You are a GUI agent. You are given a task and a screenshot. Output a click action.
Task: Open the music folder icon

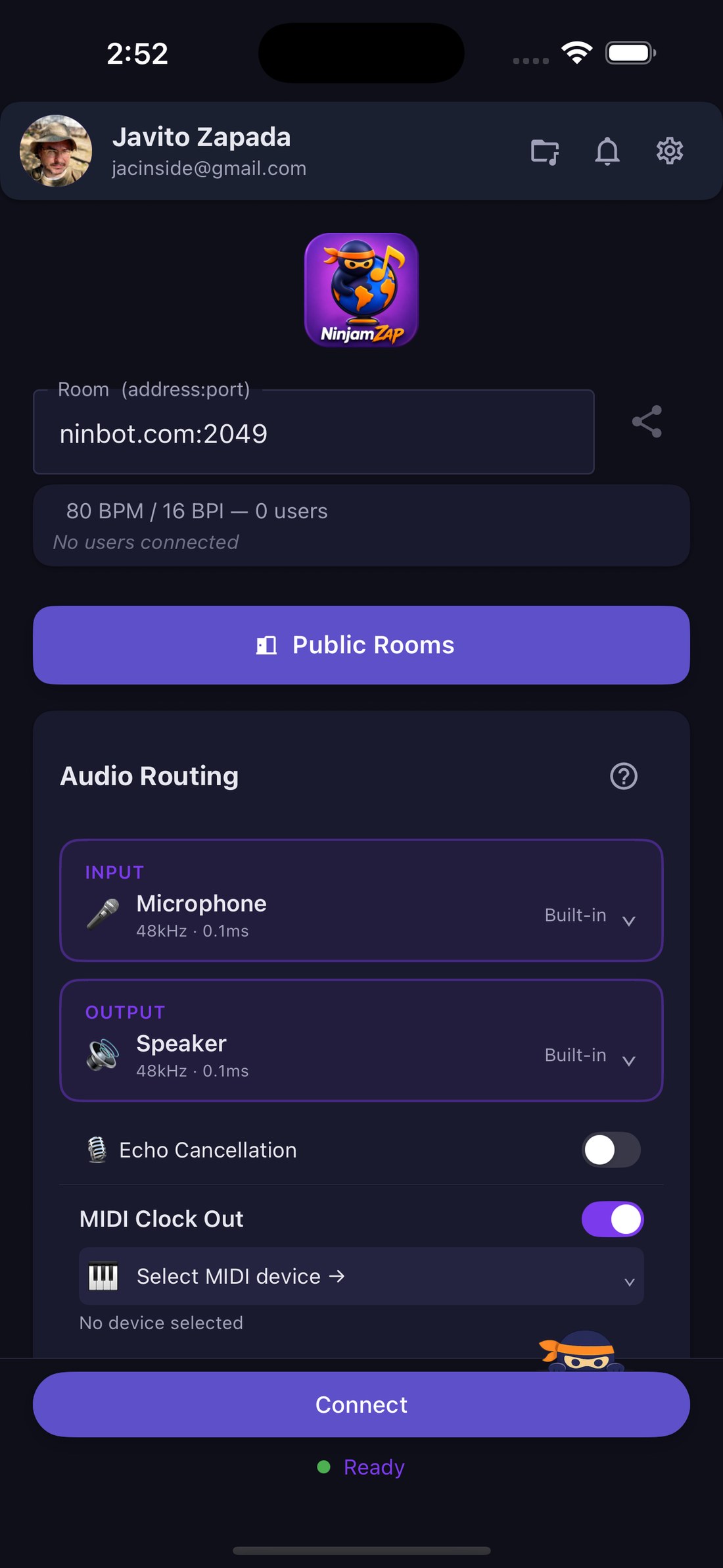click(545, 152)
